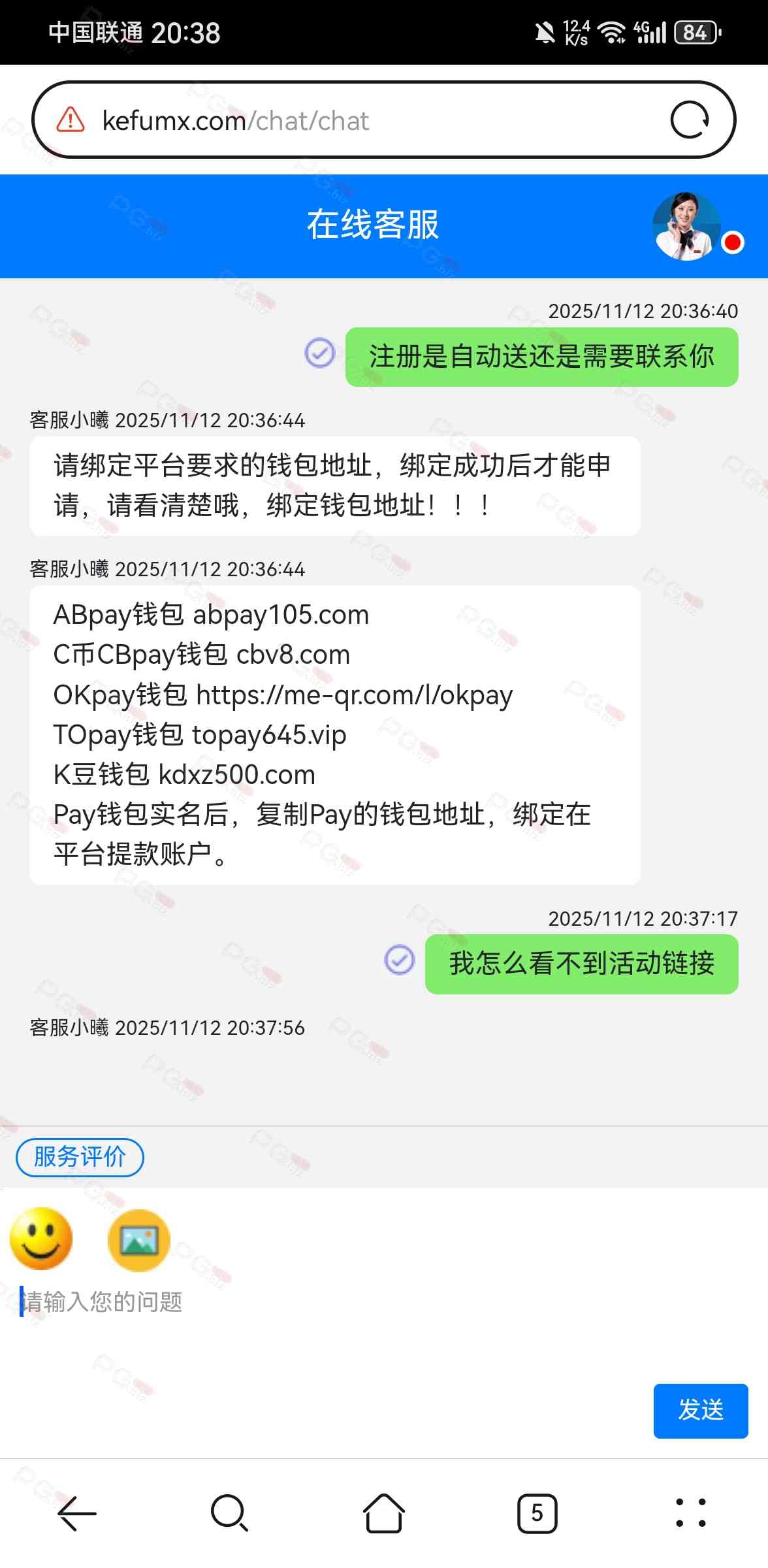Attach a picture with the image icon
The image size is (768, 1568).
[138, 1239]
